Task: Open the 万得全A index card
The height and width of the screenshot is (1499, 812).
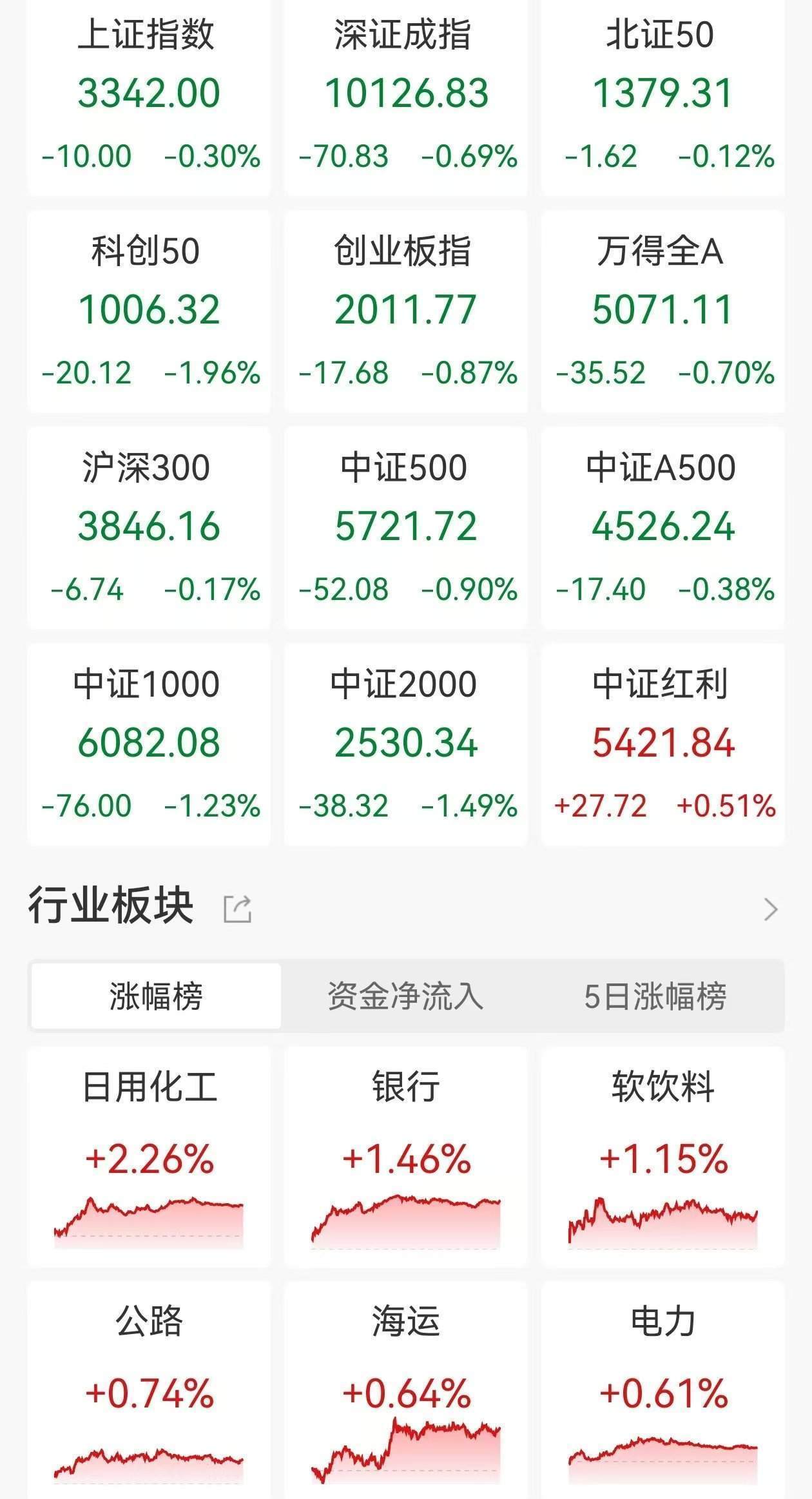Action: [663, 313]
